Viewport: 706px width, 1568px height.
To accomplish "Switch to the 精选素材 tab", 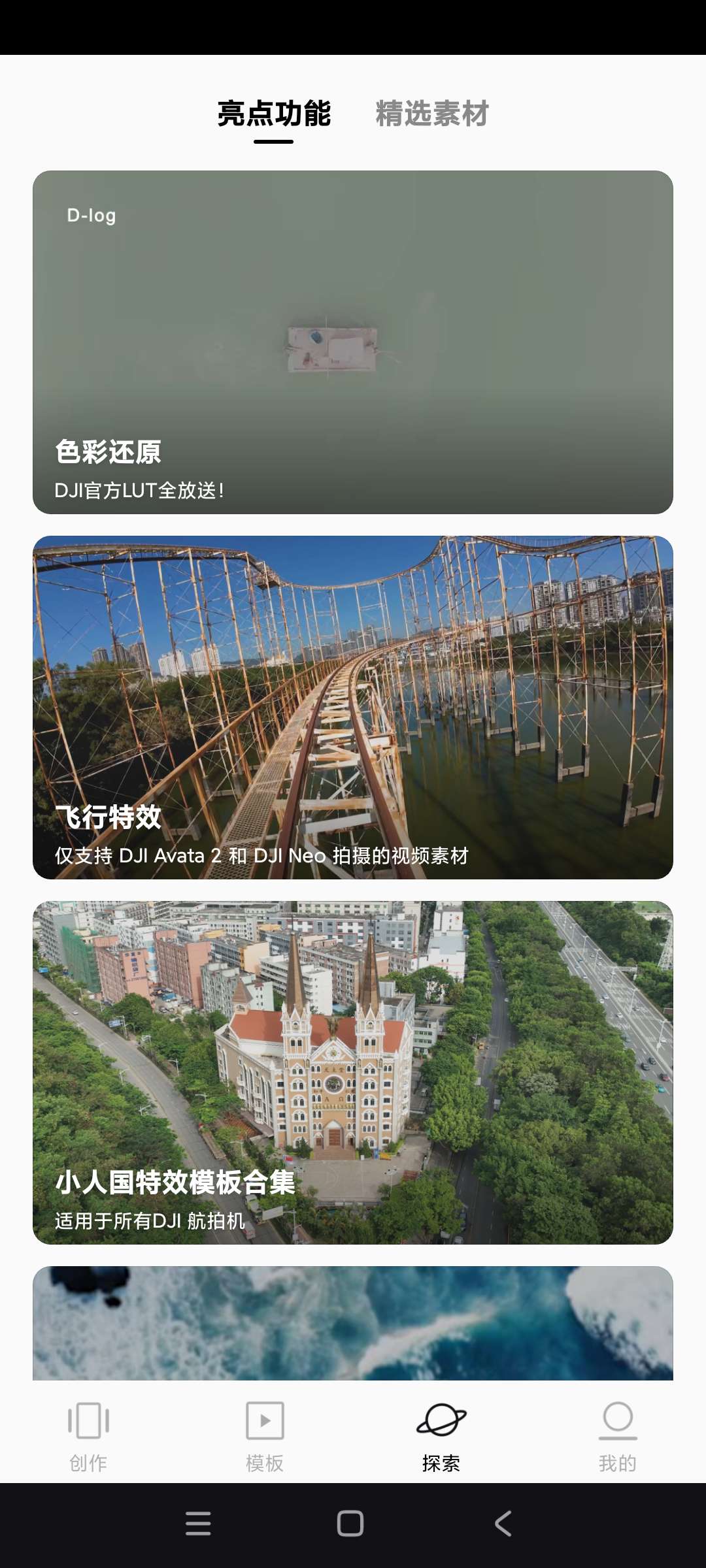I will tap(431, 114).
